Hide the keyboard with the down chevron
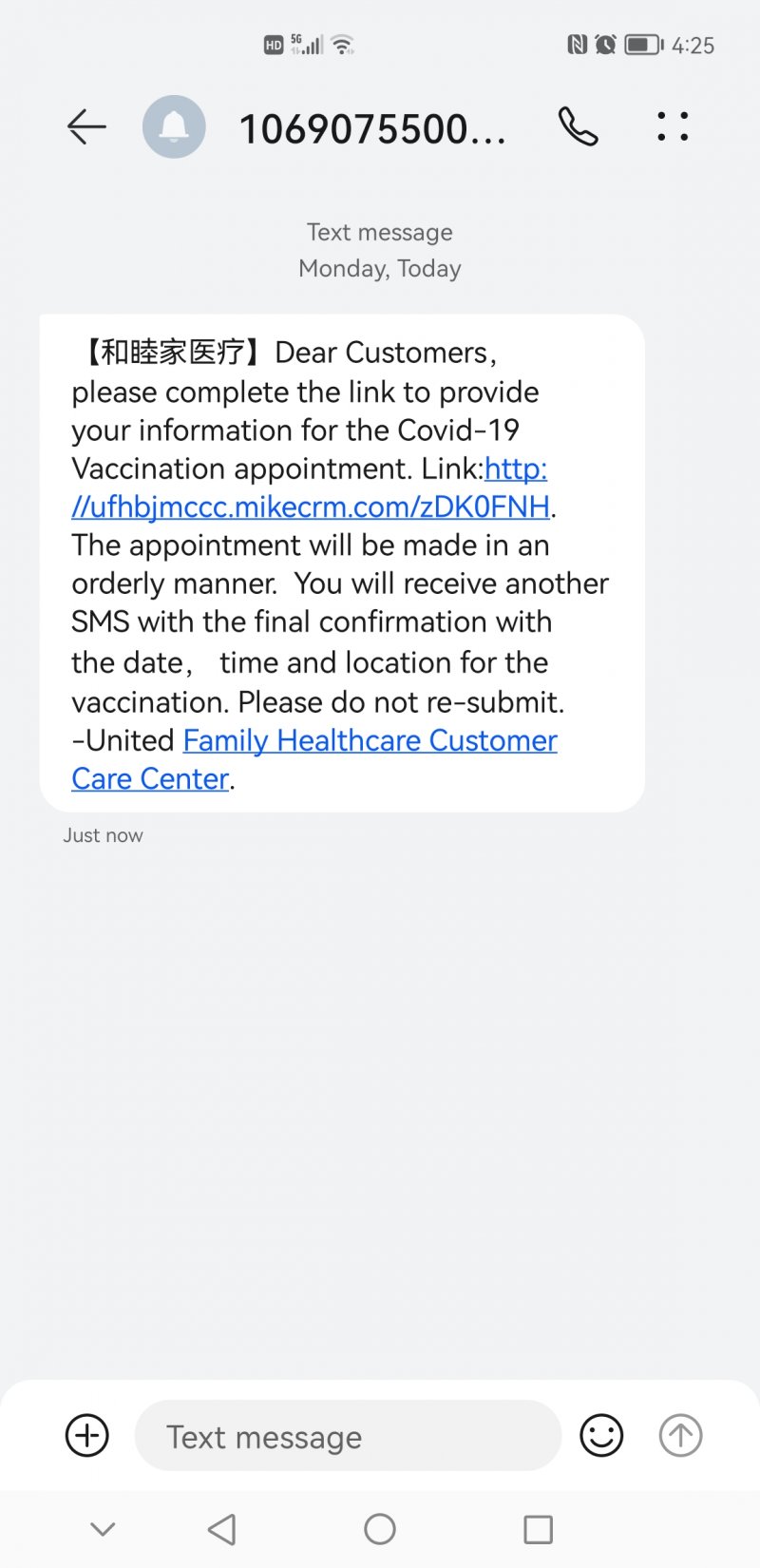760x1568 pixels. coord(103,1529)
